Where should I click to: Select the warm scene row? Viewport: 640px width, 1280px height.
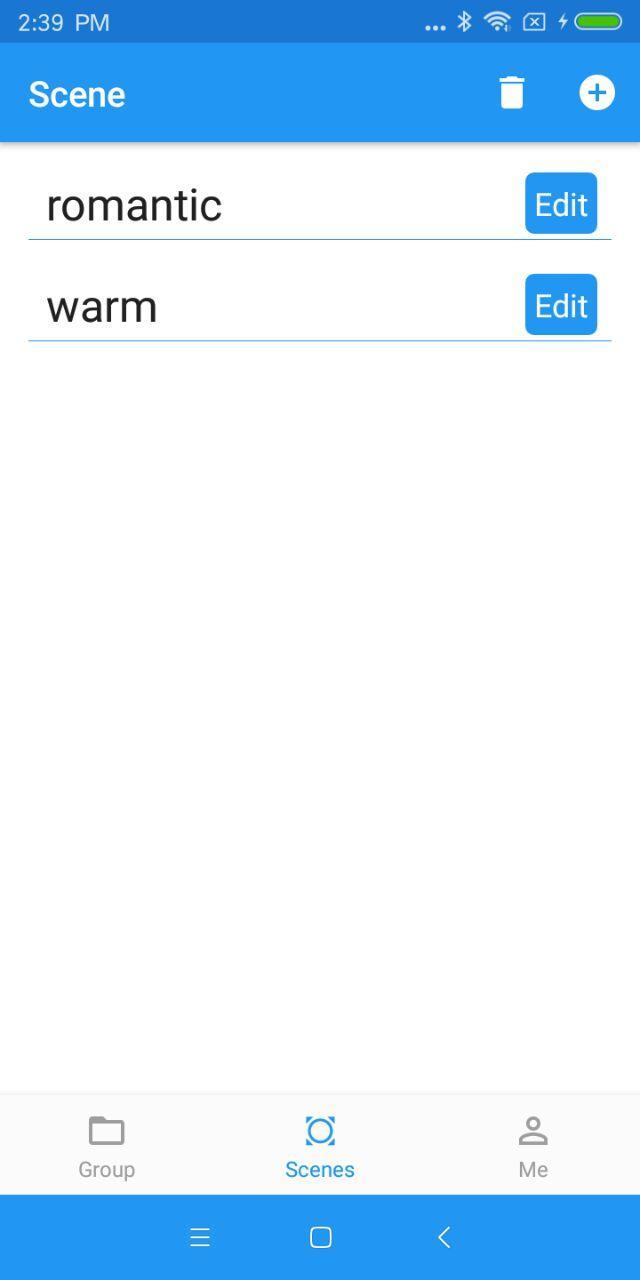pyautogui.click(x=102, y=306)
